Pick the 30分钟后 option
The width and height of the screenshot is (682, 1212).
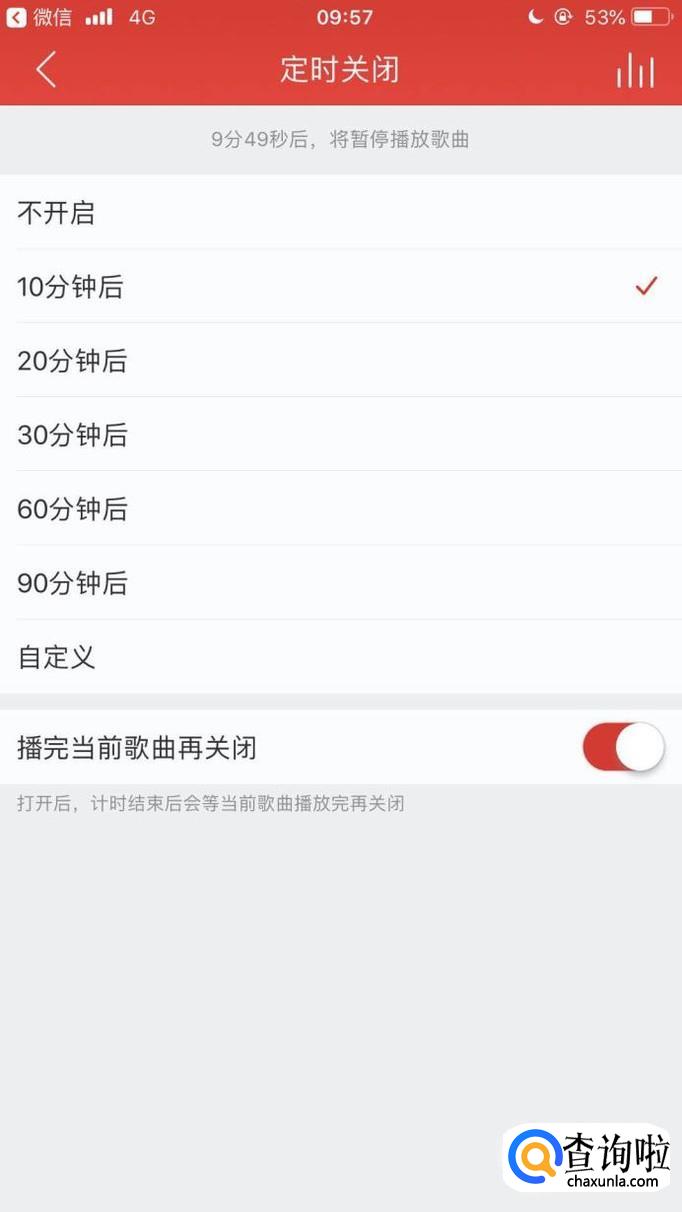click(341, 435)
